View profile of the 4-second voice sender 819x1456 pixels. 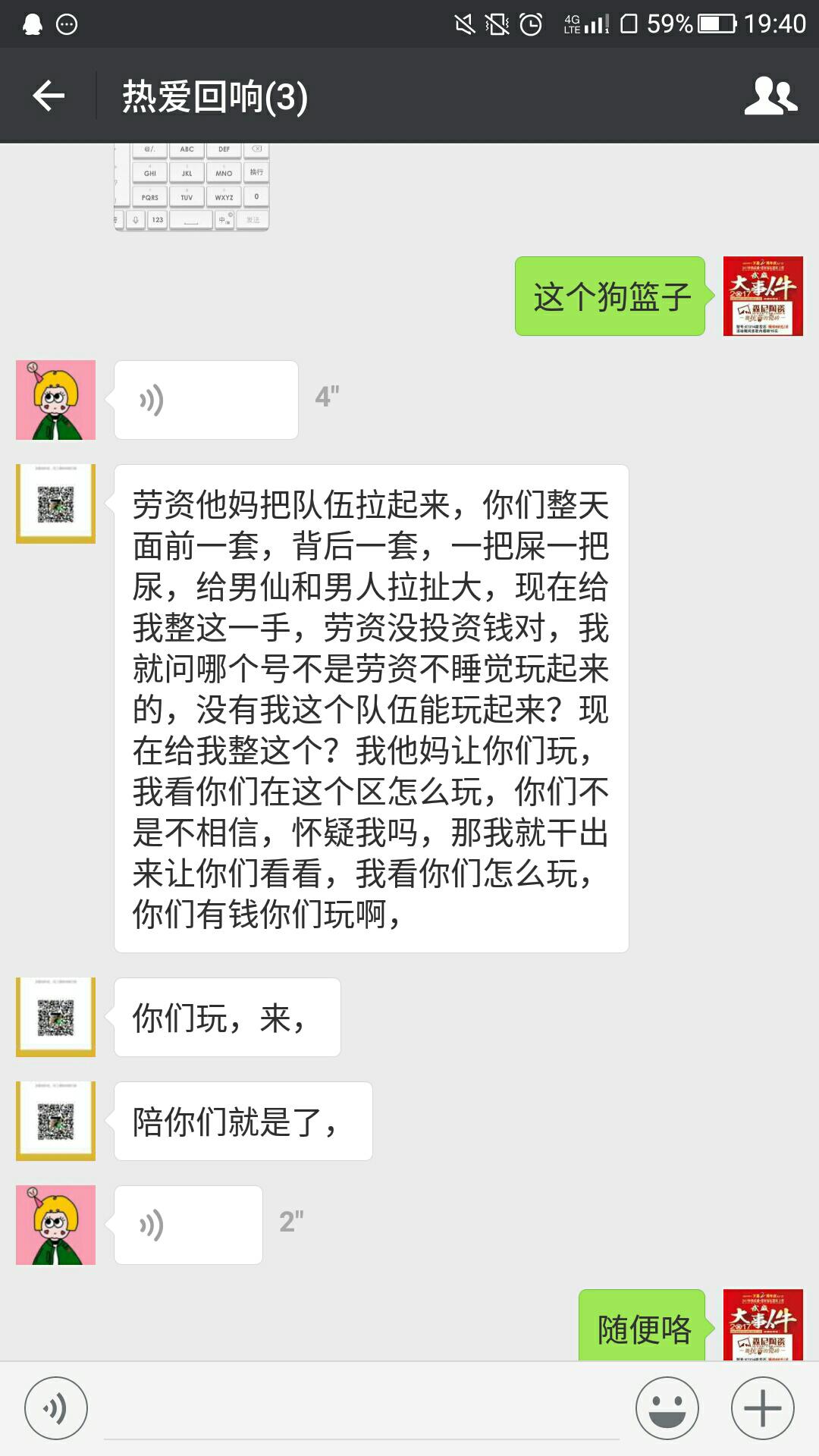[x=56, y=400]
